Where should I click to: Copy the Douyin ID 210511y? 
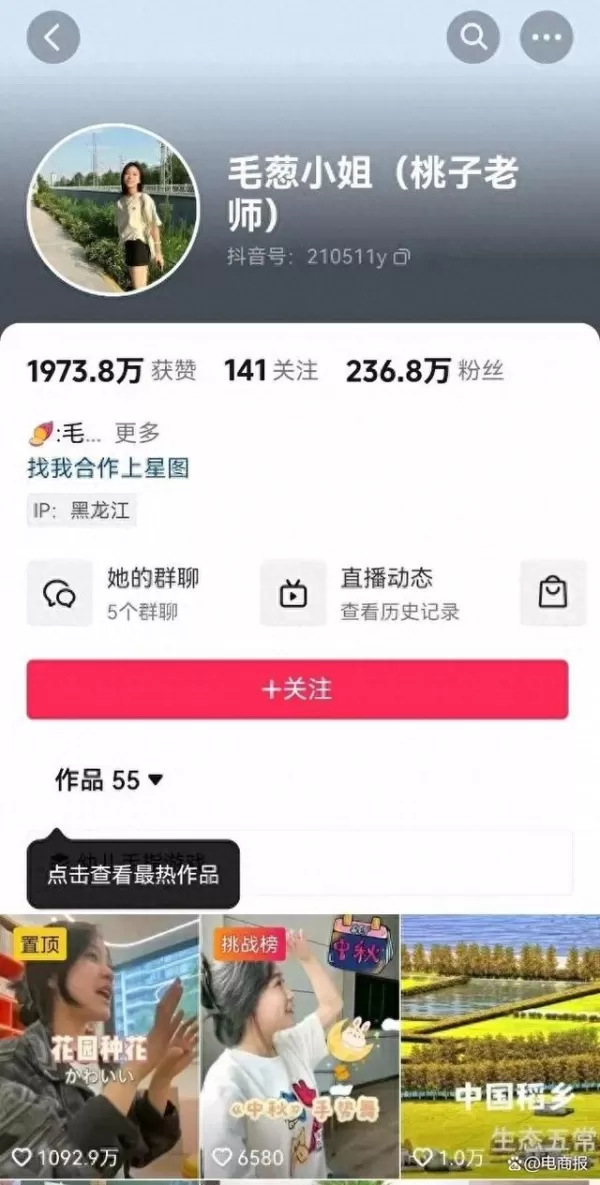[x=402, y=257]
